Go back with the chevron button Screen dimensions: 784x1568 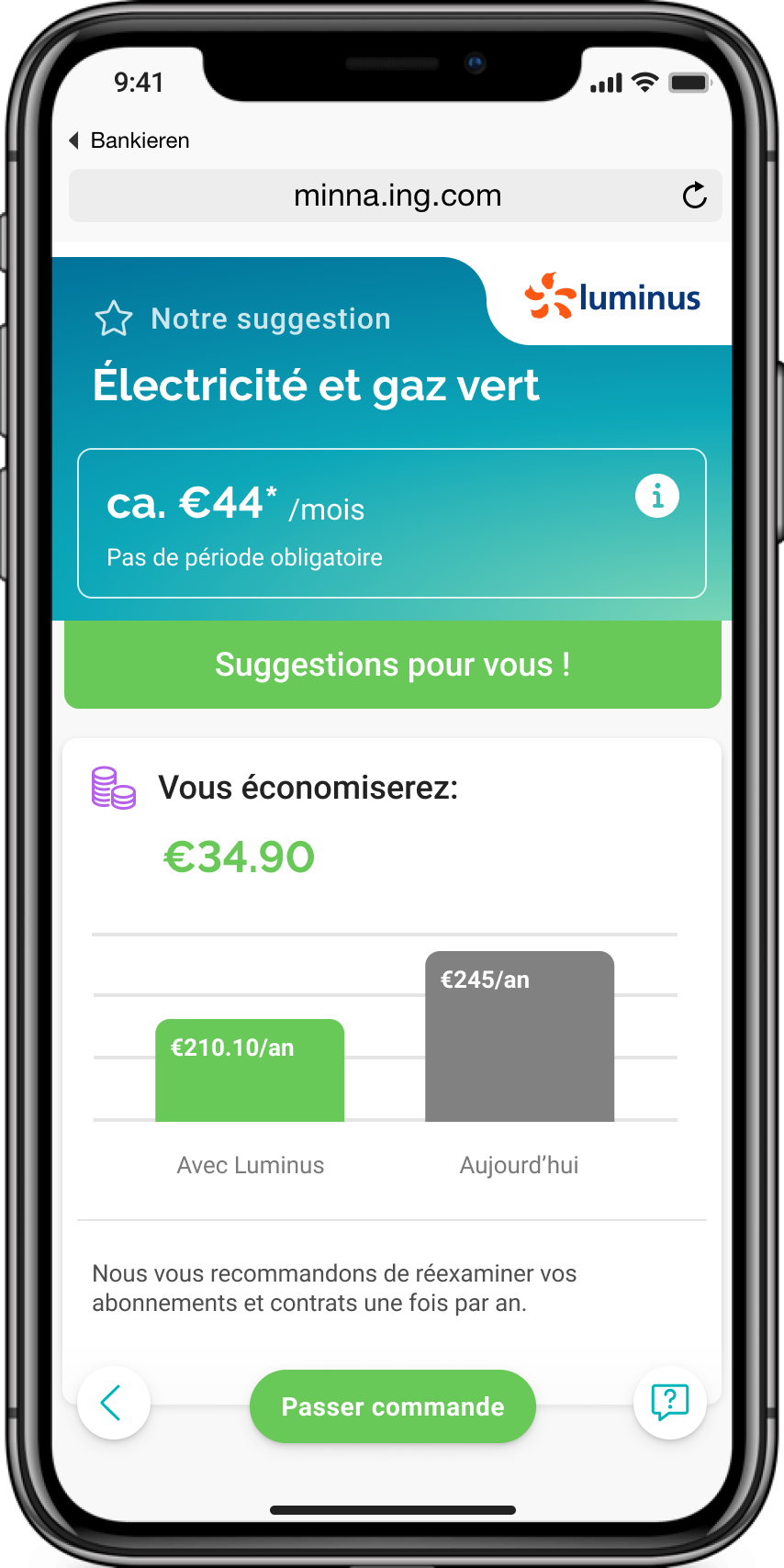(x=114, y=1403)
